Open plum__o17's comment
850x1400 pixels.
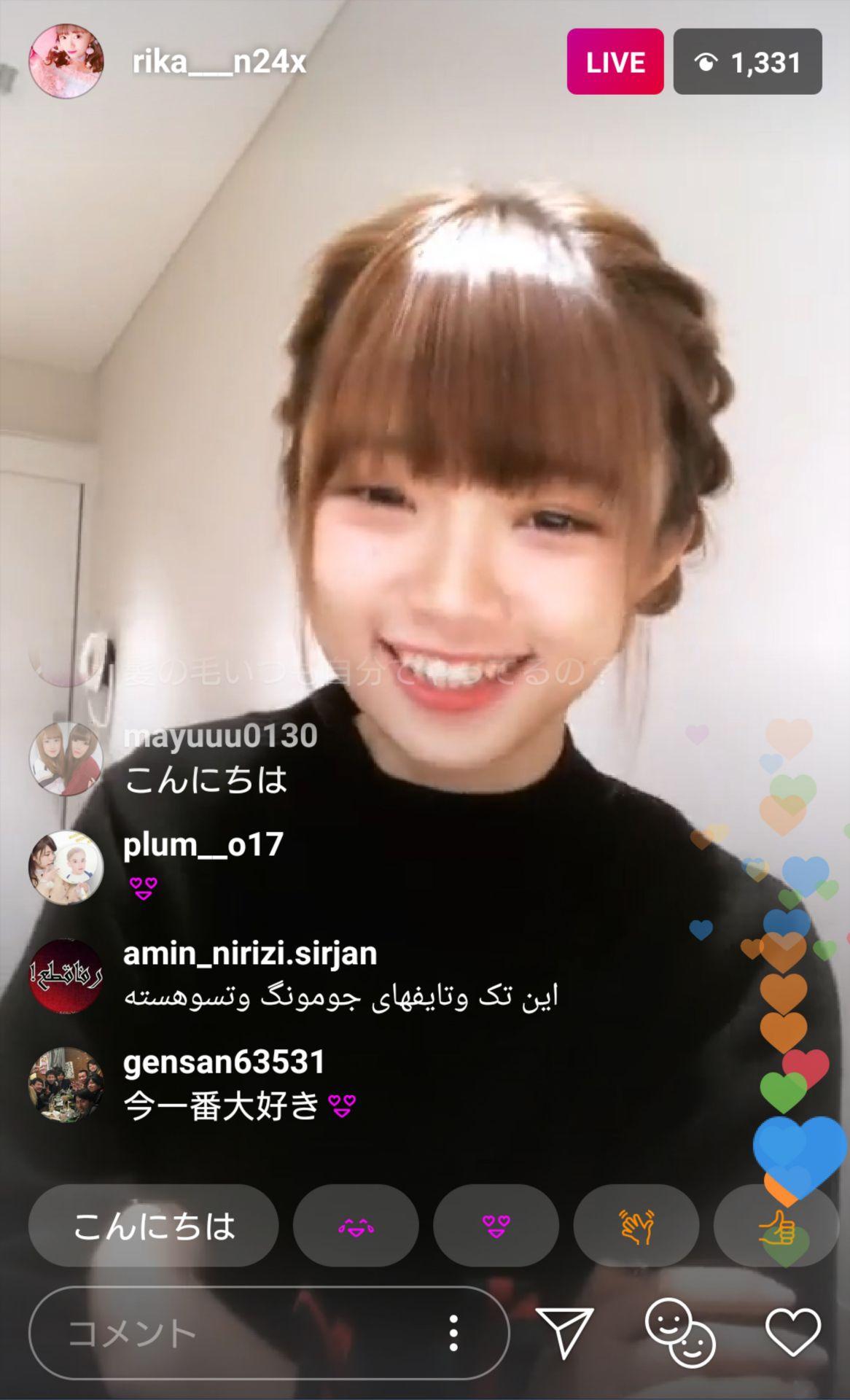(x=203, y=866)
